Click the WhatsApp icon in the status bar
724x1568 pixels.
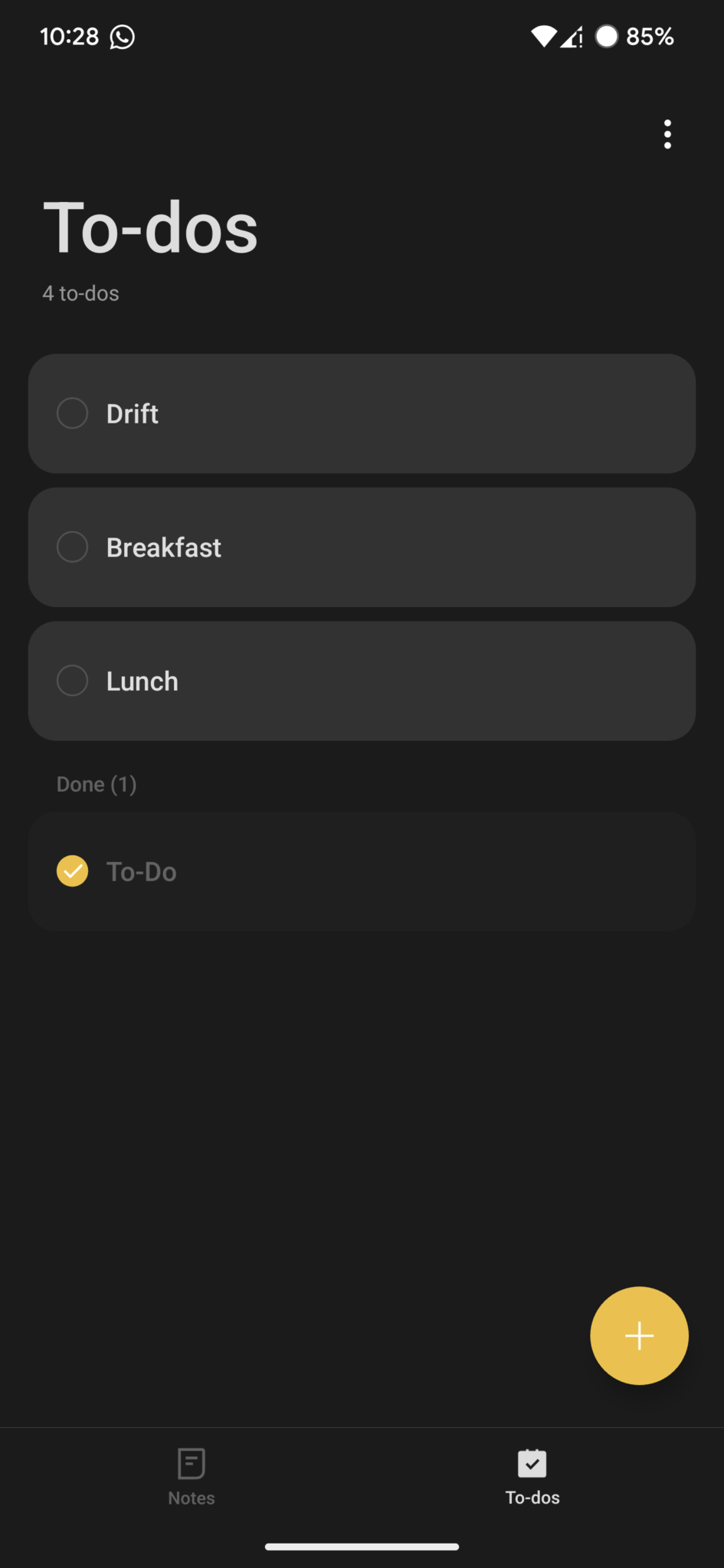122,36
